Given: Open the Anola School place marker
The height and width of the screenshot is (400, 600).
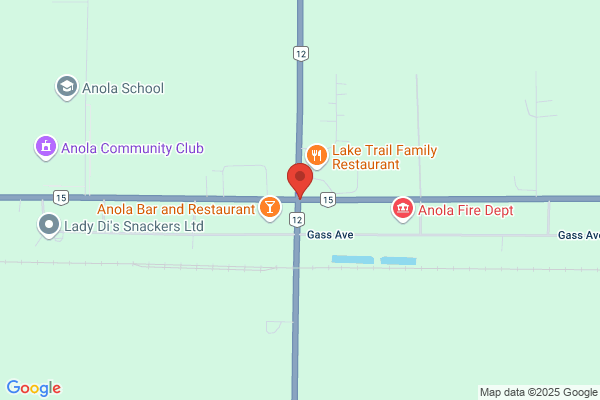Looking at the screenshot, I should click(x=67, y=87).
